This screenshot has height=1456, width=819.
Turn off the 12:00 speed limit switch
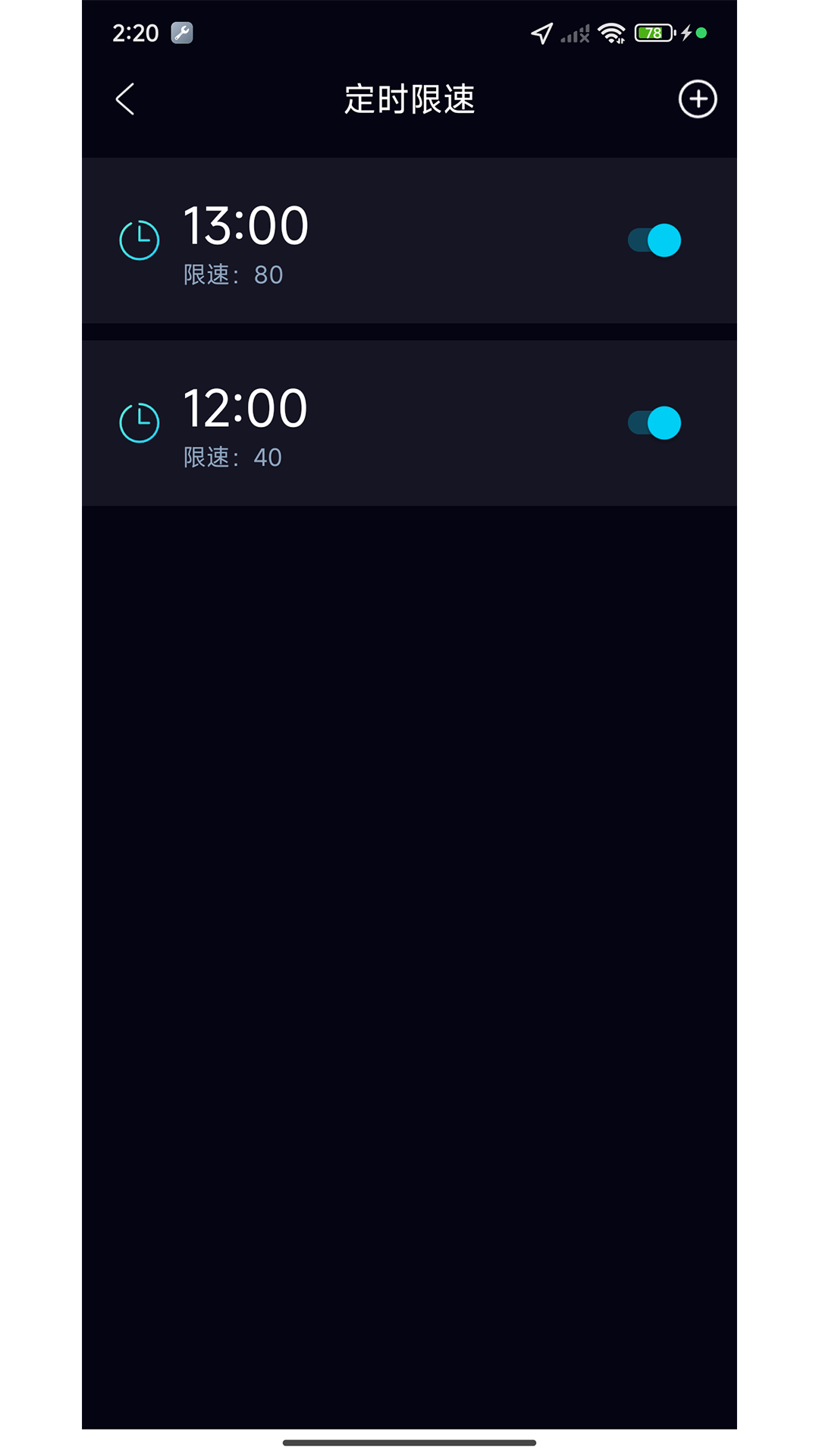coord(654,423)
